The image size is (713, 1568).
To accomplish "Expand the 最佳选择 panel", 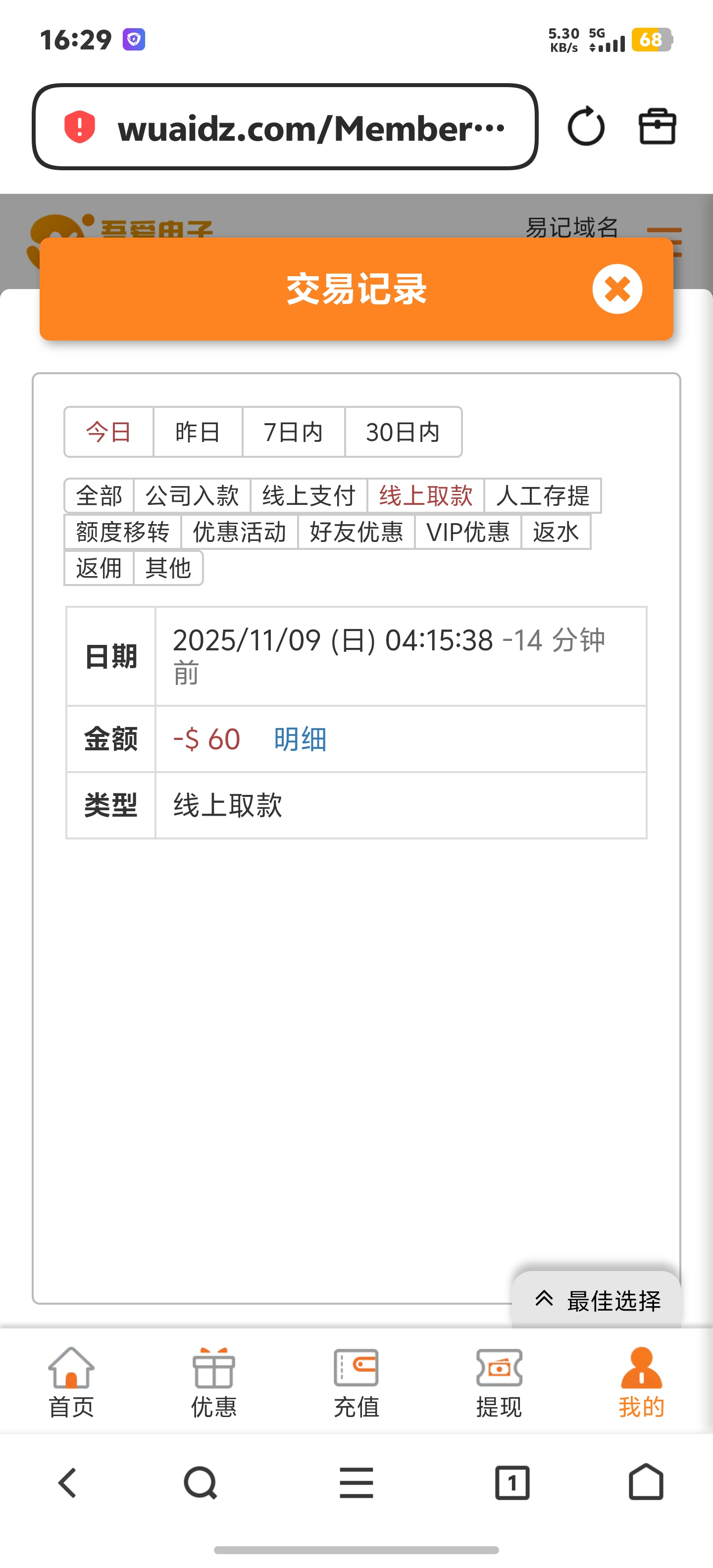I will tap(597, 1300).
